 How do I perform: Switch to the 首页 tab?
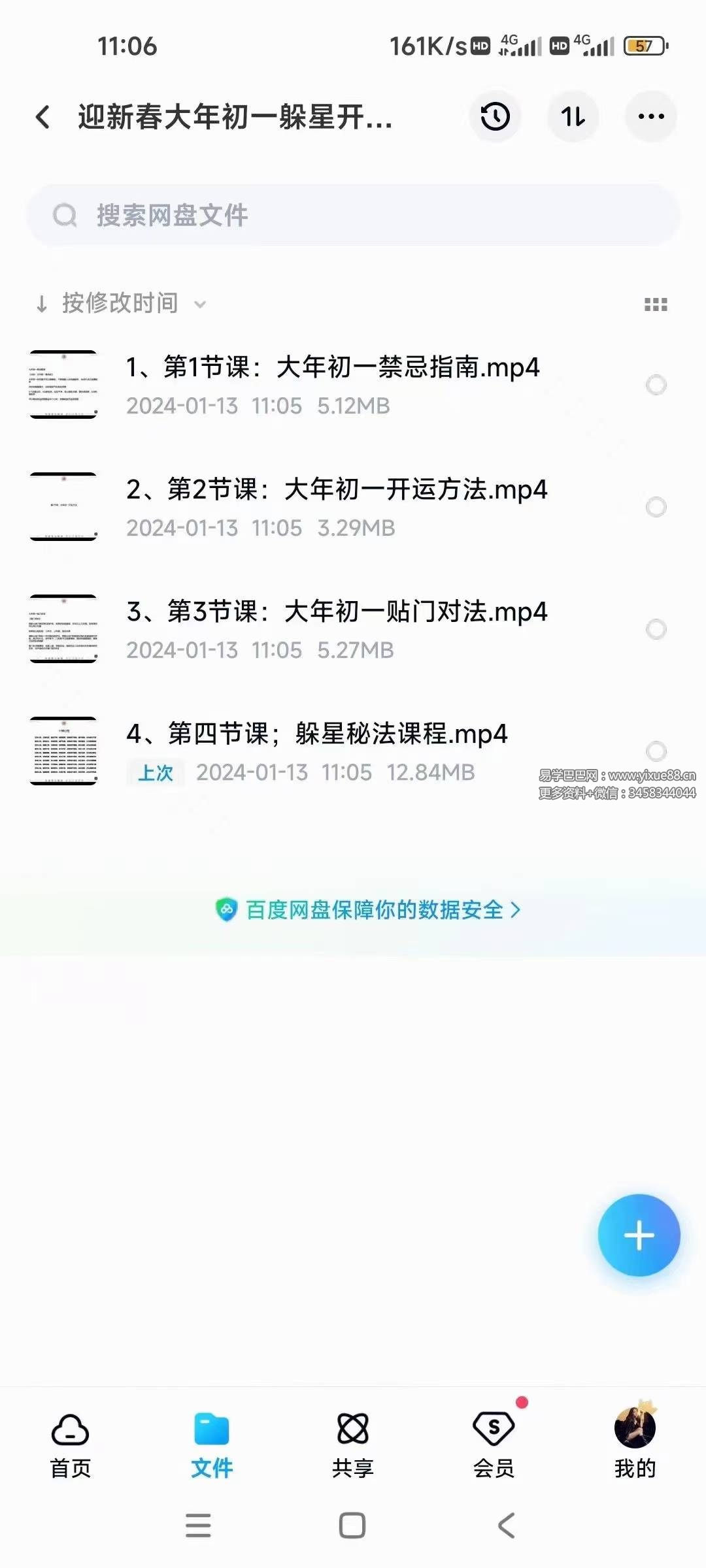pyautogui.click(x=71, y=1445)
